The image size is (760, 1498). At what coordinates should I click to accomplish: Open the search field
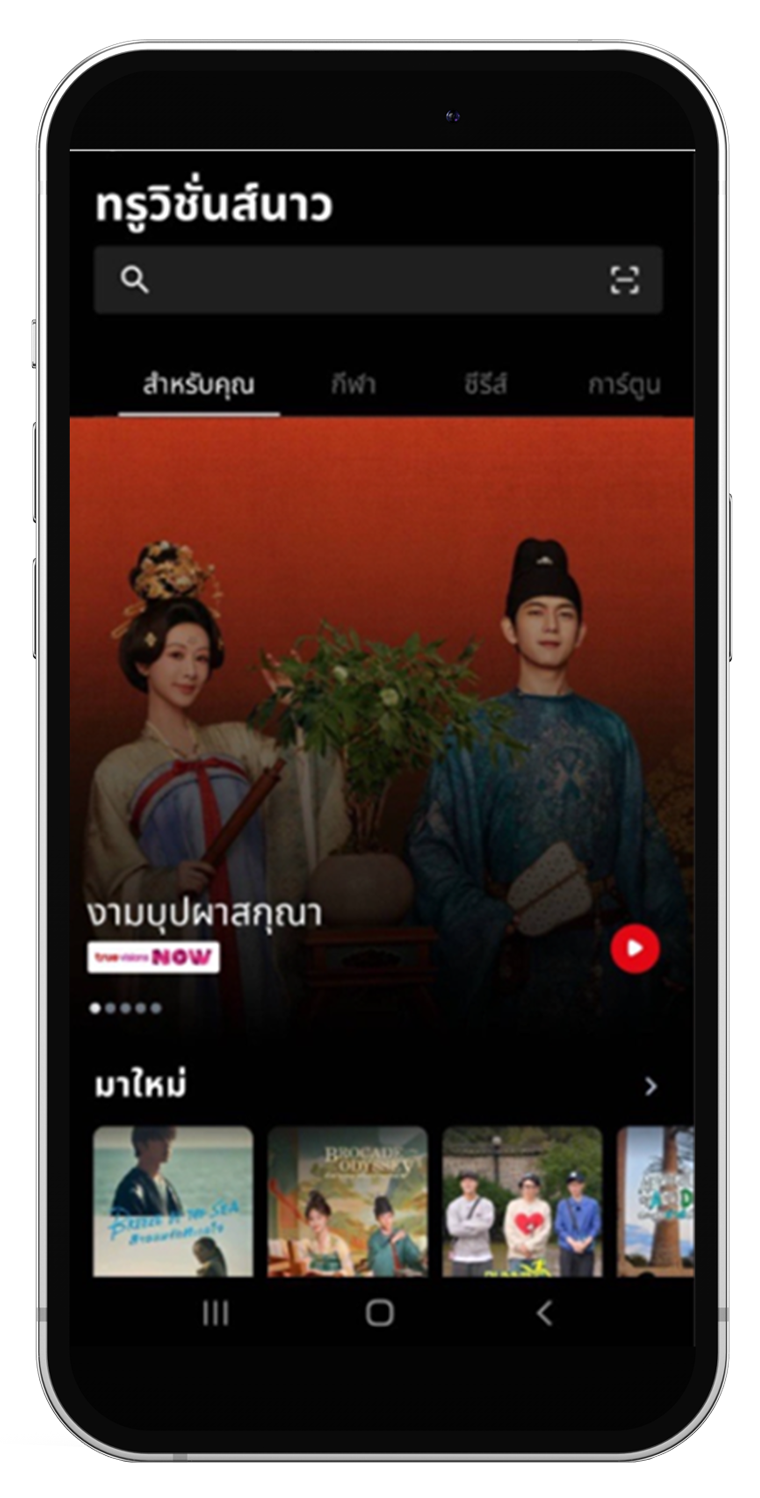pyautogui.click(x=378, y=280)
